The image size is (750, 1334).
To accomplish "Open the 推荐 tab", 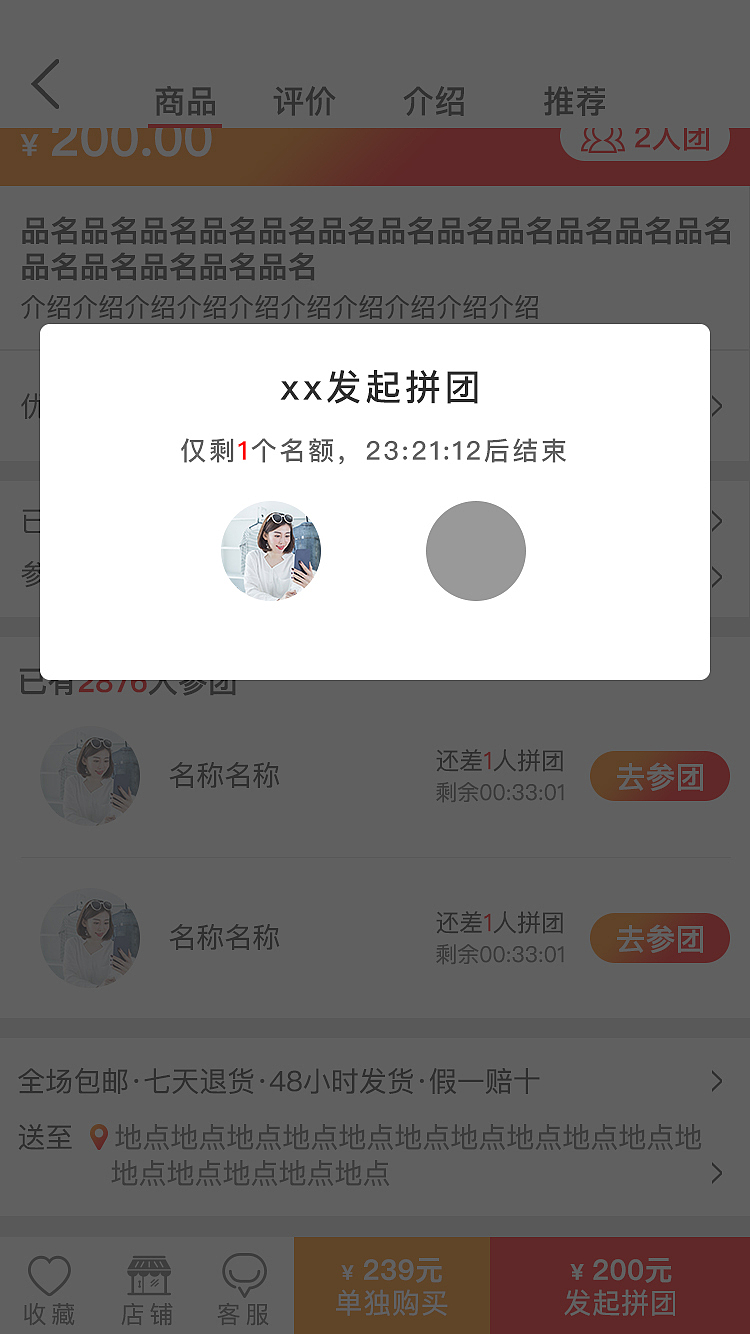I will pos(574,100).
